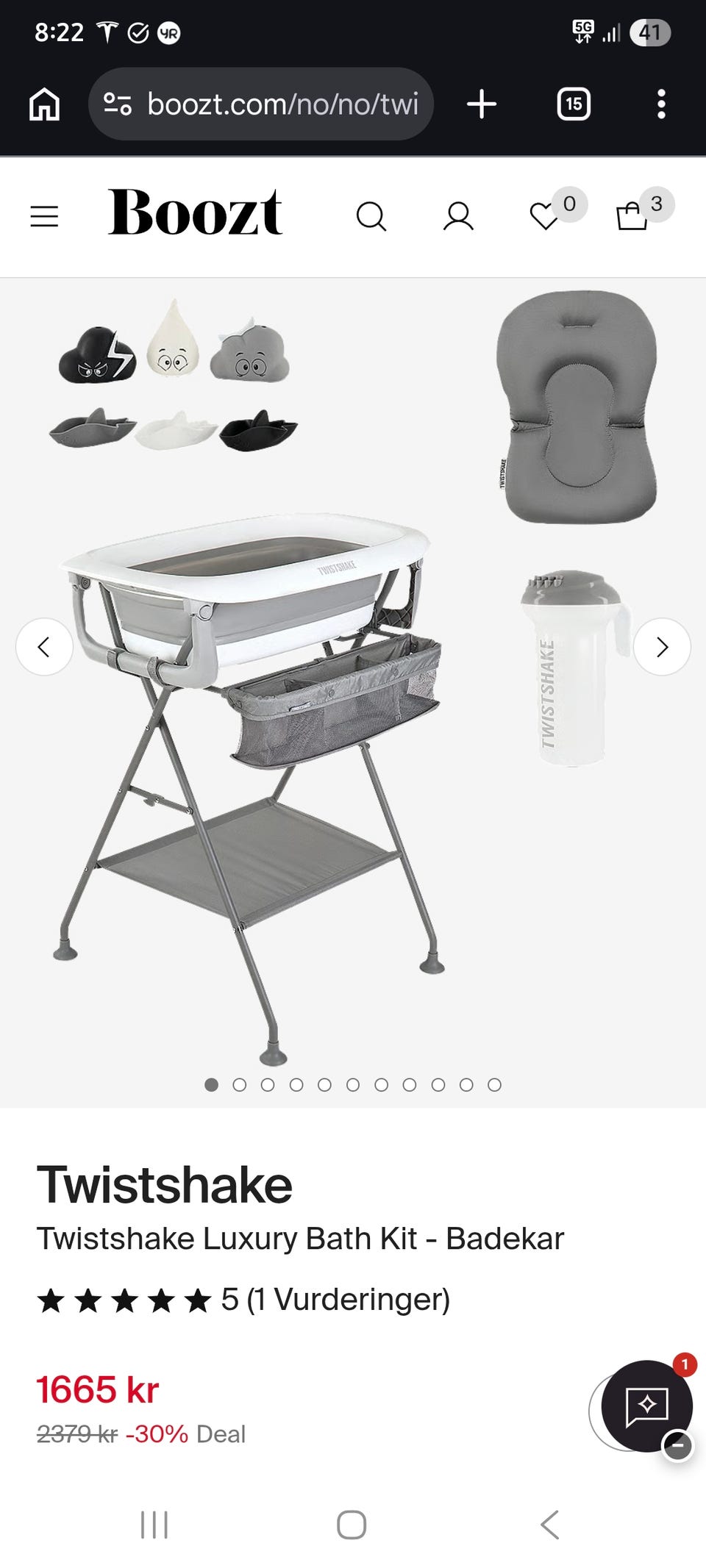Open the hamburger menu
This screenshot has height=1568, width=706.
(x=44, y=216)
